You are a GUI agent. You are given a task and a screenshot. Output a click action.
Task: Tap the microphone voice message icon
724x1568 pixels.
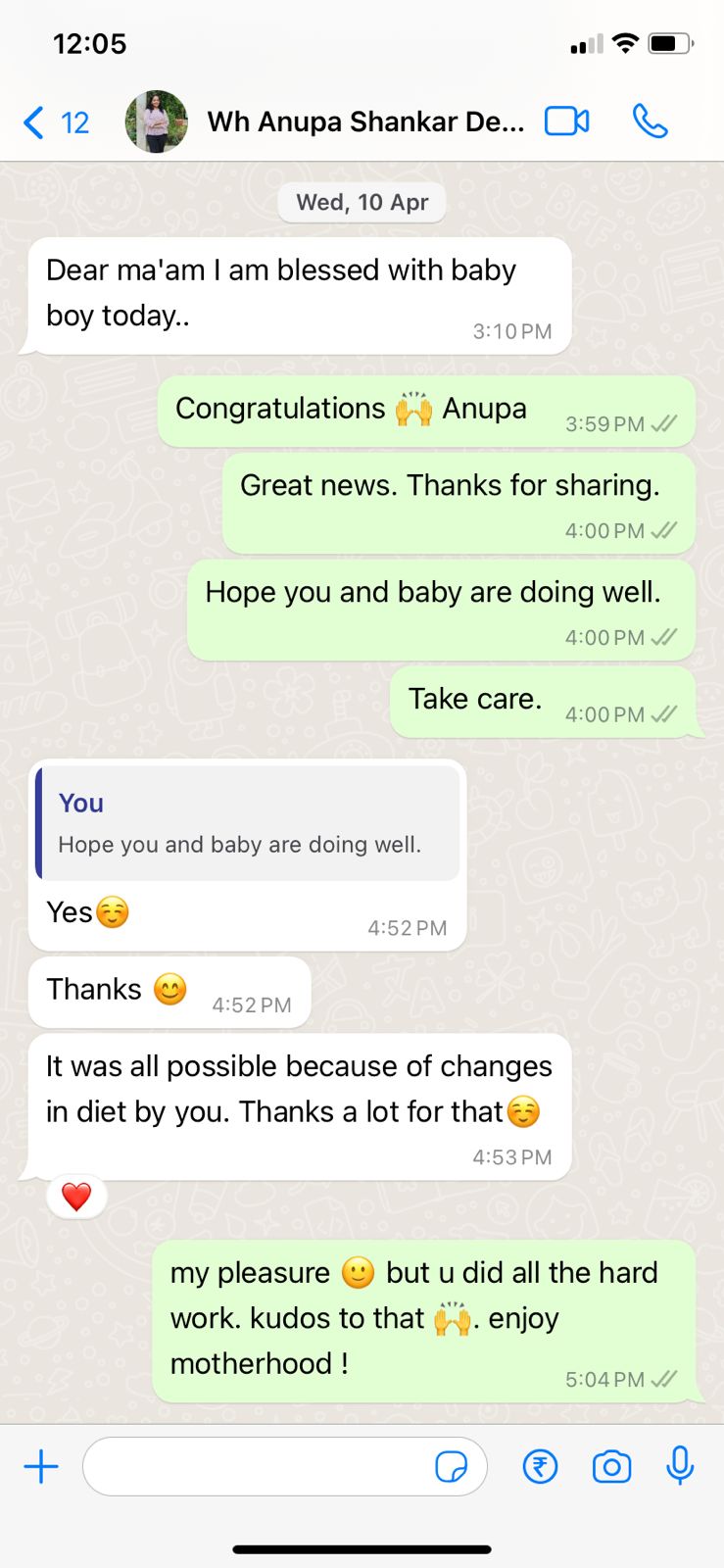(x=680, y=1467)
